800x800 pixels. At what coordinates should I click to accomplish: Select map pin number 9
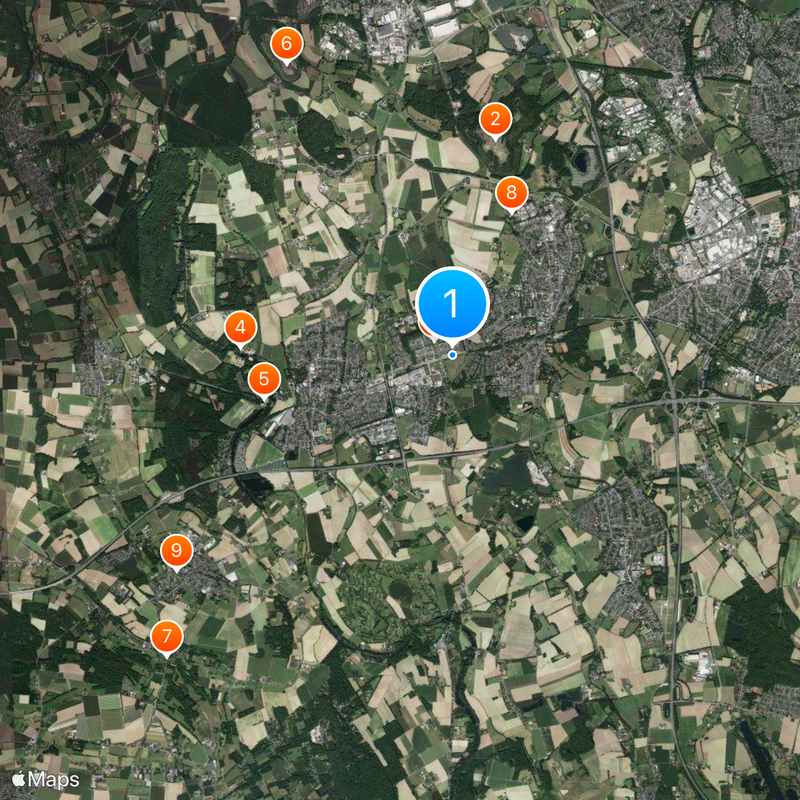(177, 550)
